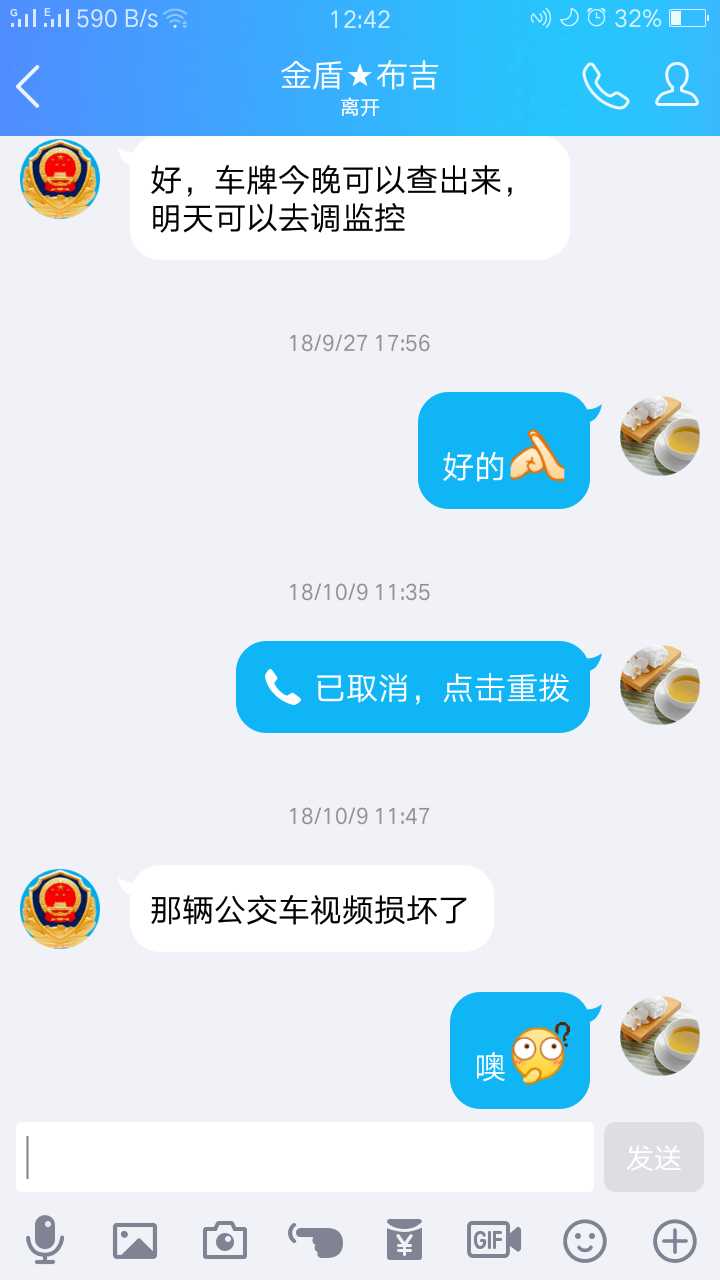Open my avatar next to 好的 message

[x=660, y=435]
